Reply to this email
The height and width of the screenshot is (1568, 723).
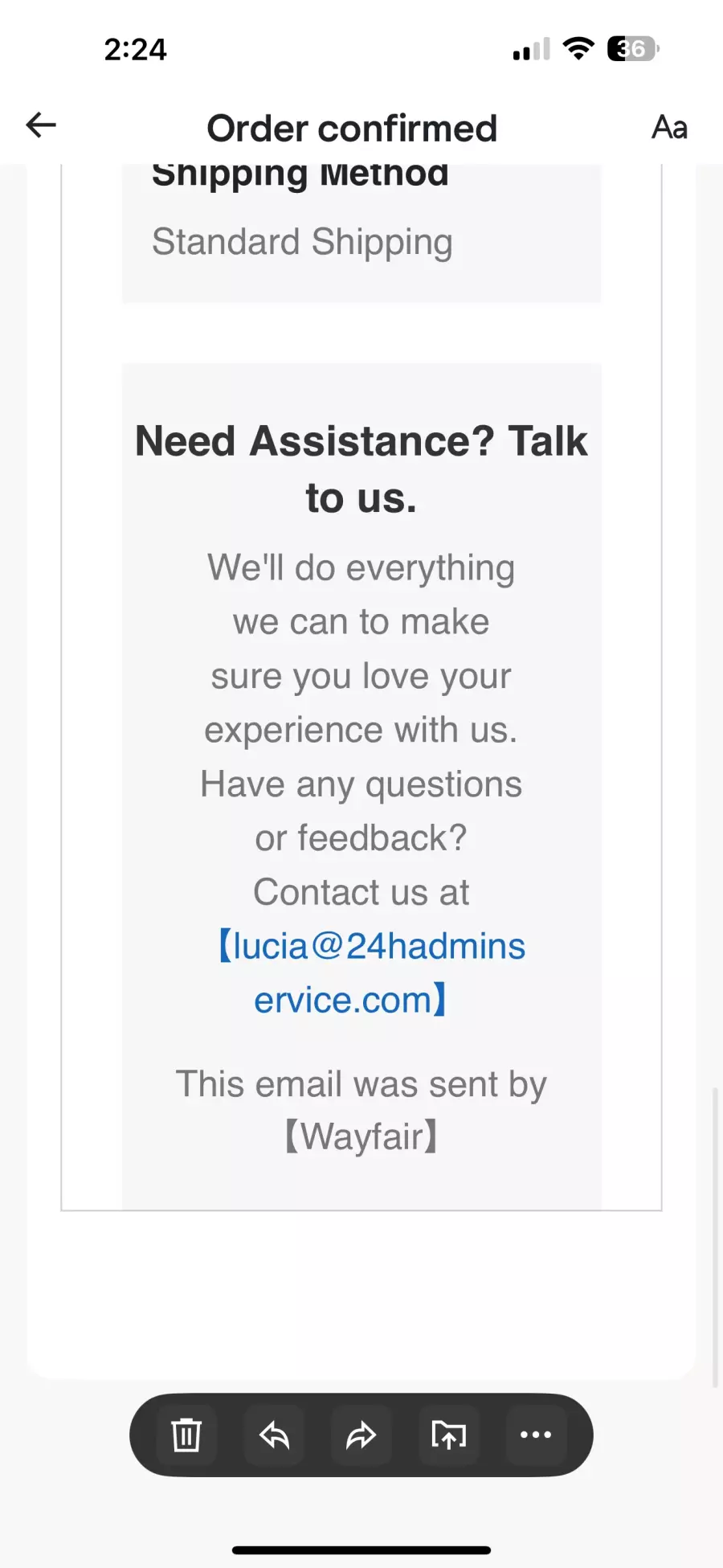click(274, 1435)
